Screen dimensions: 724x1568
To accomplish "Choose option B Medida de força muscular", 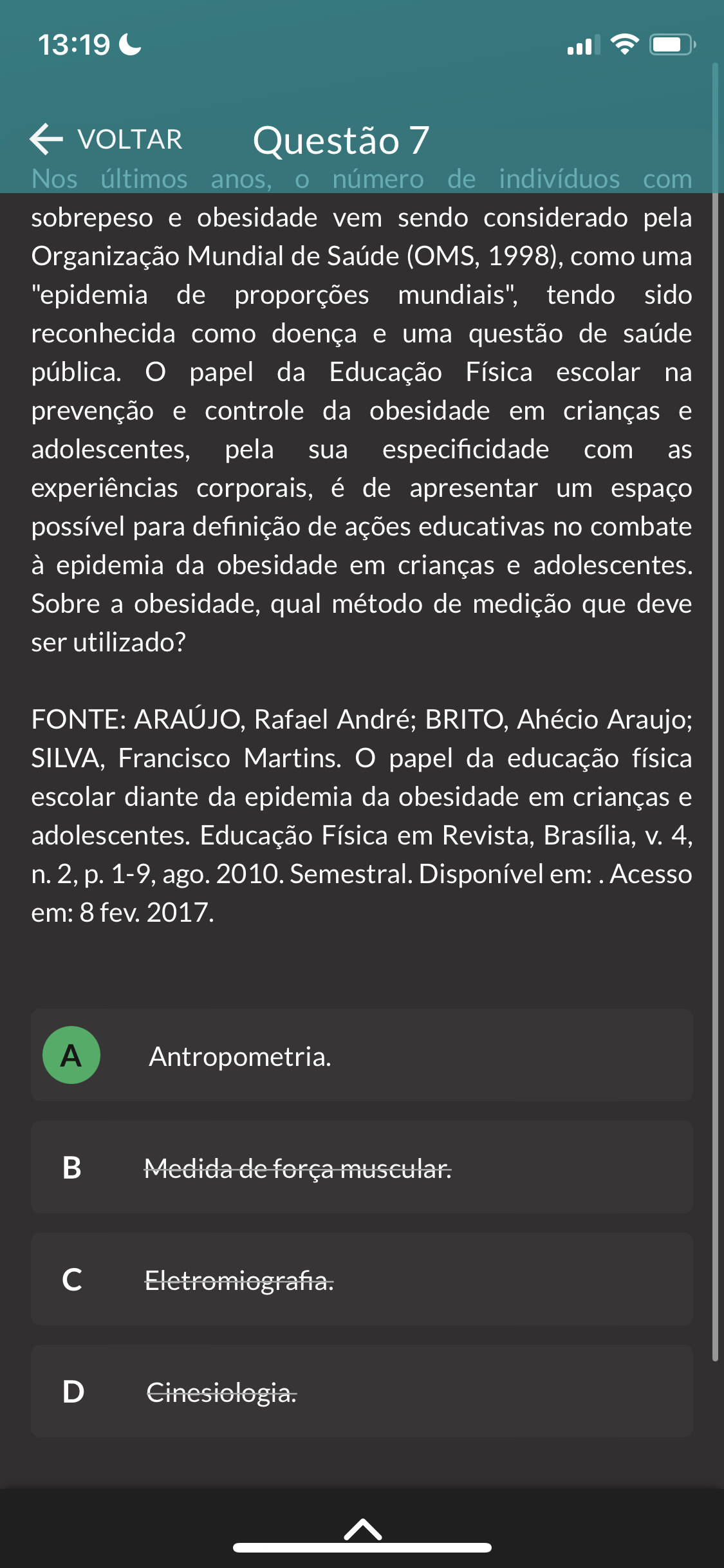I will 362,1168.
